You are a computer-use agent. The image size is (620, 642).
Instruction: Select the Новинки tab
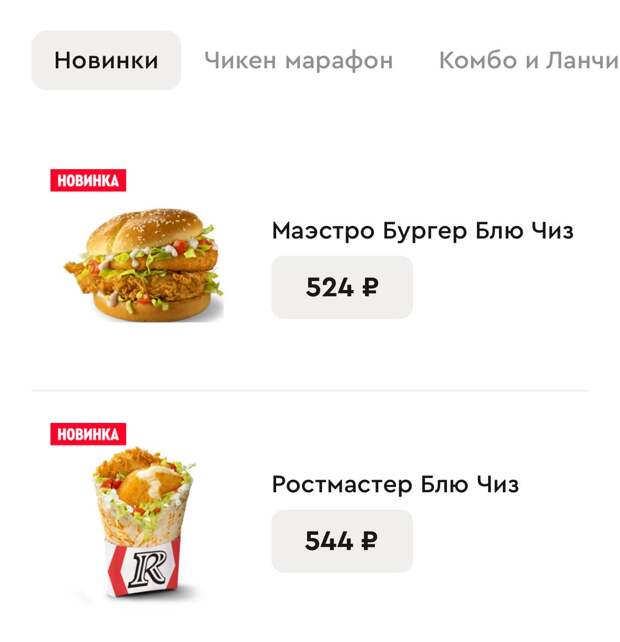click(106, 60)
